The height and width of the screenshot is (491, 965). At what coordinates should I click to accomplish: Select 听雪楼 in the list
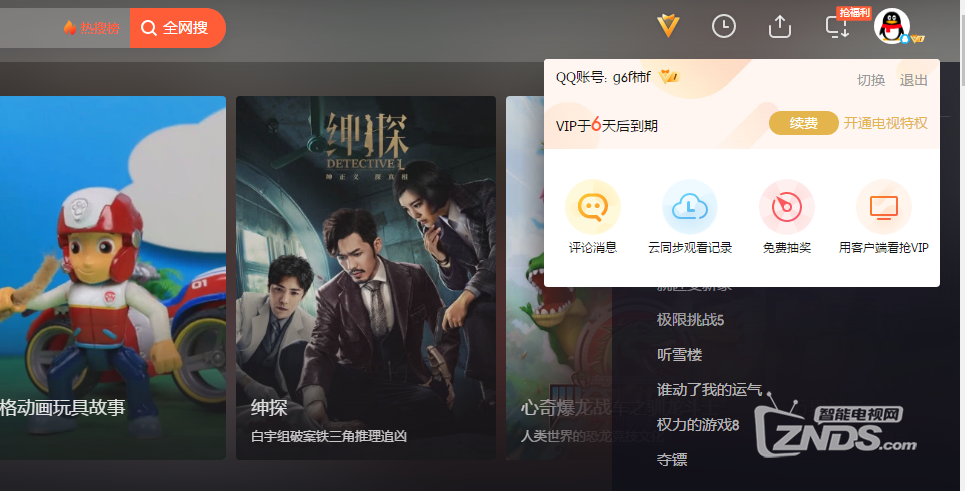click(x=679, y=355)
